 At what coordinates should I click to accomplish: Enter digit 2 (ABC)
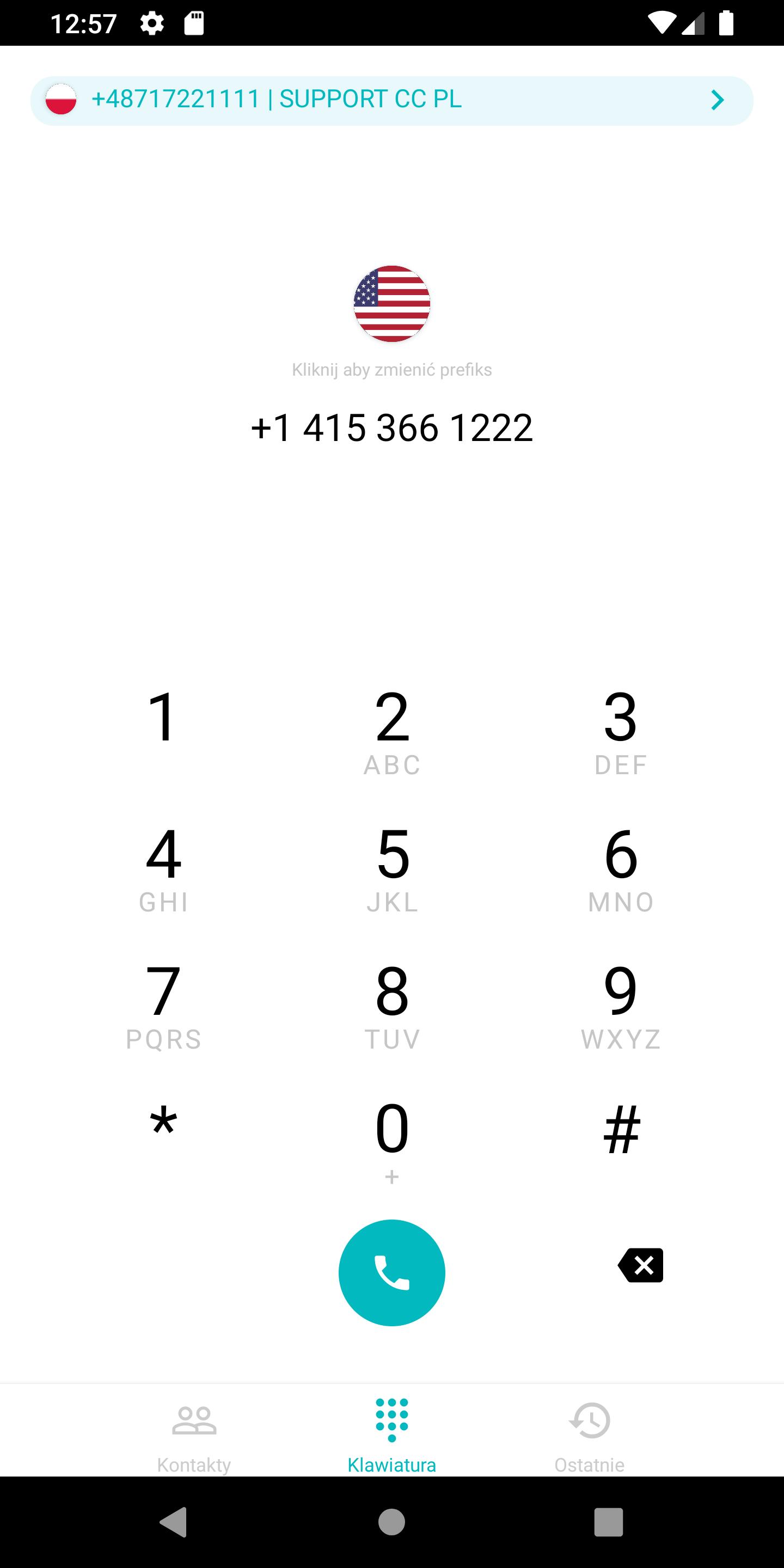391,731
